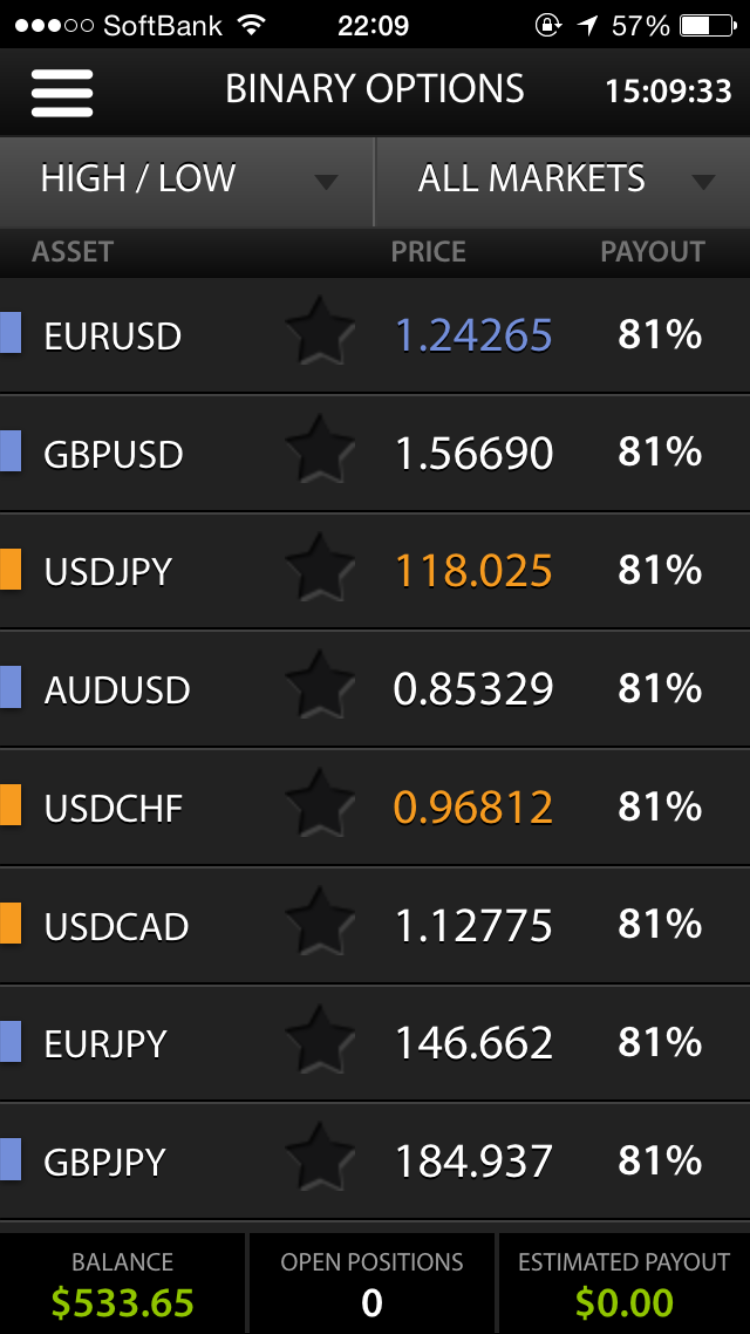Open the GBPJPY asset row
750x1334 pixels.
pos(375,1161)
